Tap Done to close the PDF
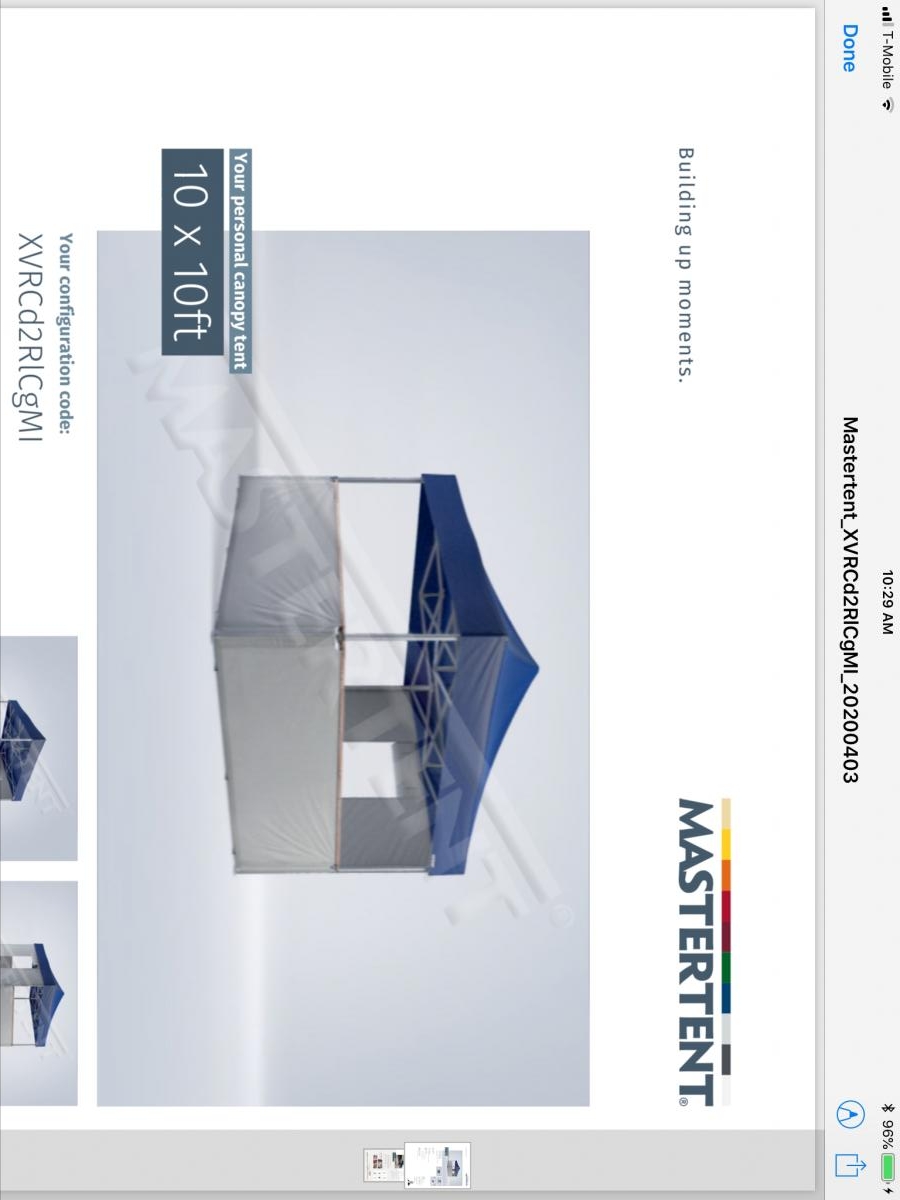 [x=848, y=49]
